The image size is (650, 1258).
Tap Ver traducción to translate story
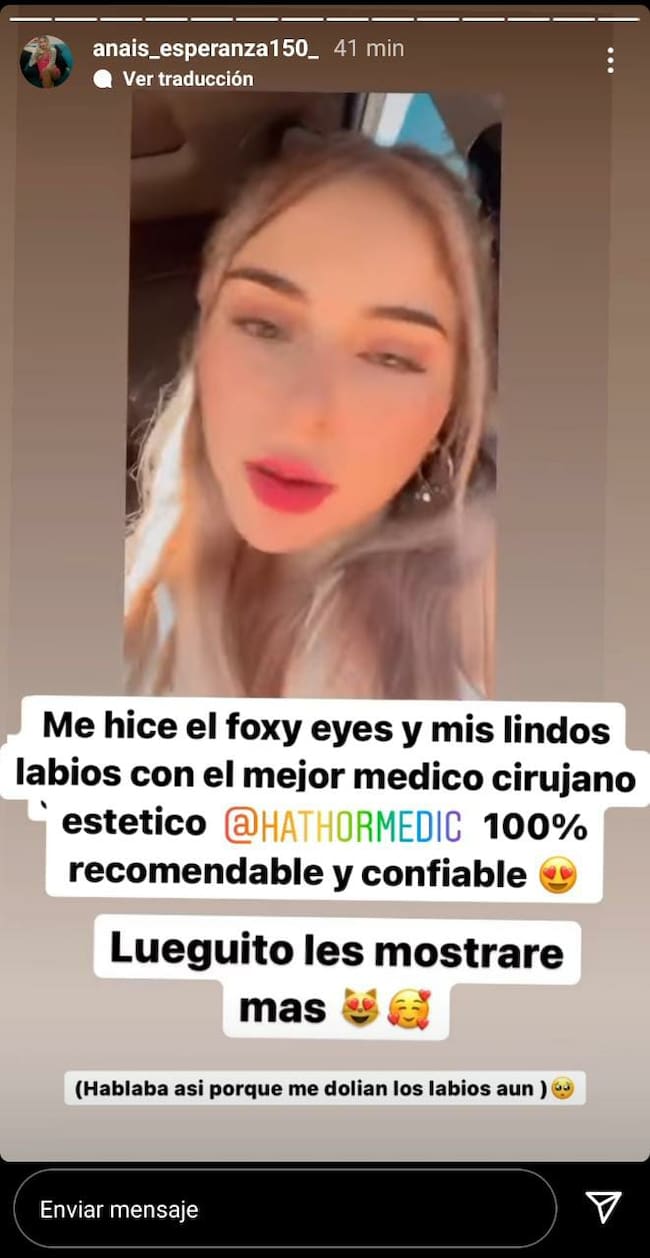[187, 78]
